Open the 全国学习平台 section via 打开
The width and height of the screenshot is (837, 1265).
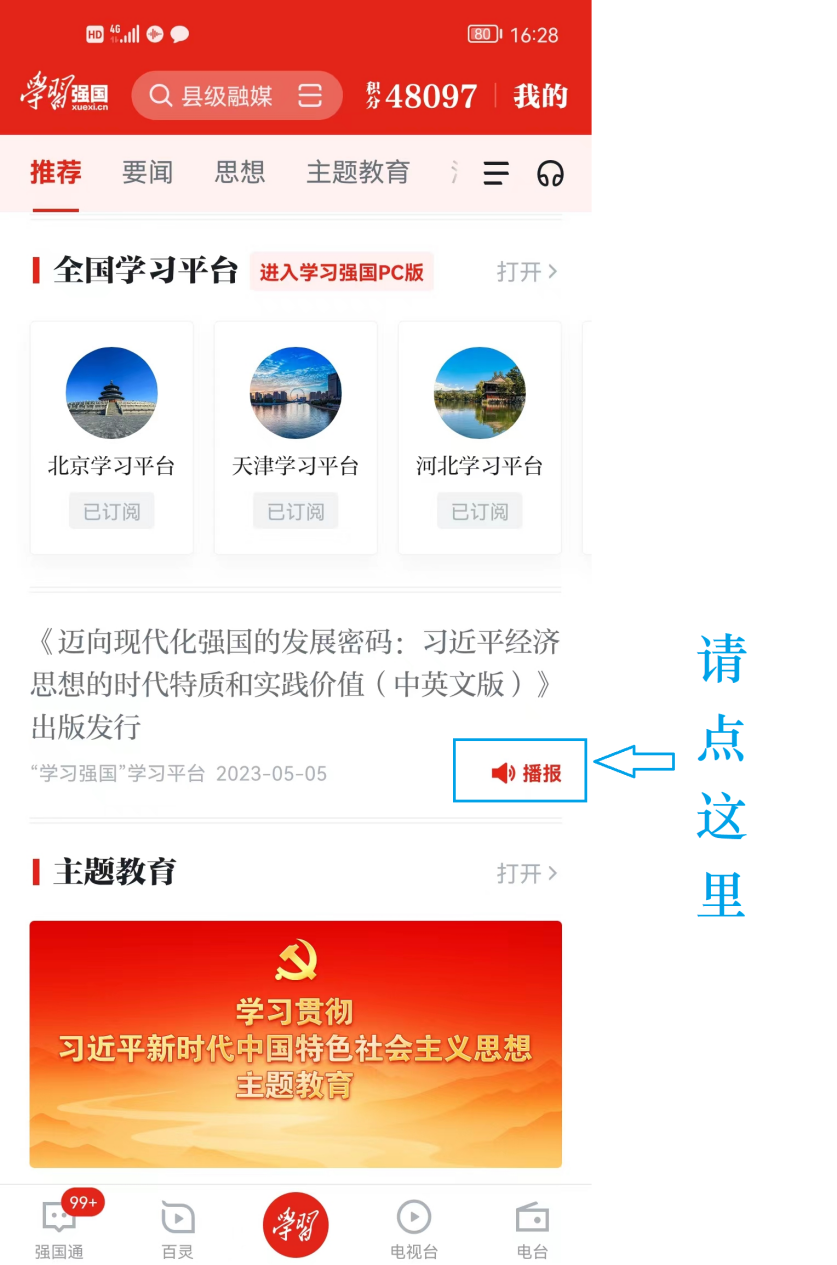pyautogui.click(x=527, y=272)
